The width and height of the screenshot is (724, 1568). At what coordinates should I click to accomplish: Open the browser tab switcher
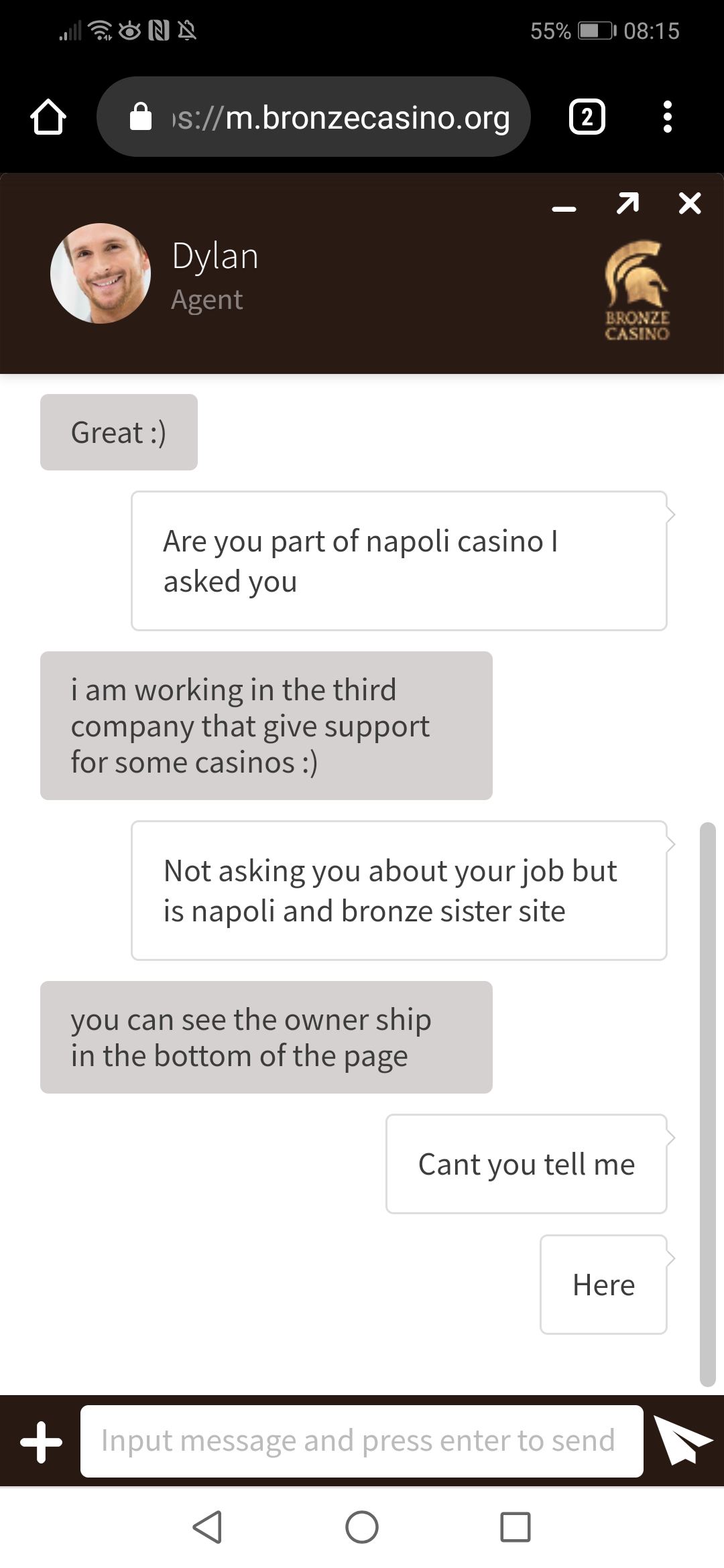[587, 117]
